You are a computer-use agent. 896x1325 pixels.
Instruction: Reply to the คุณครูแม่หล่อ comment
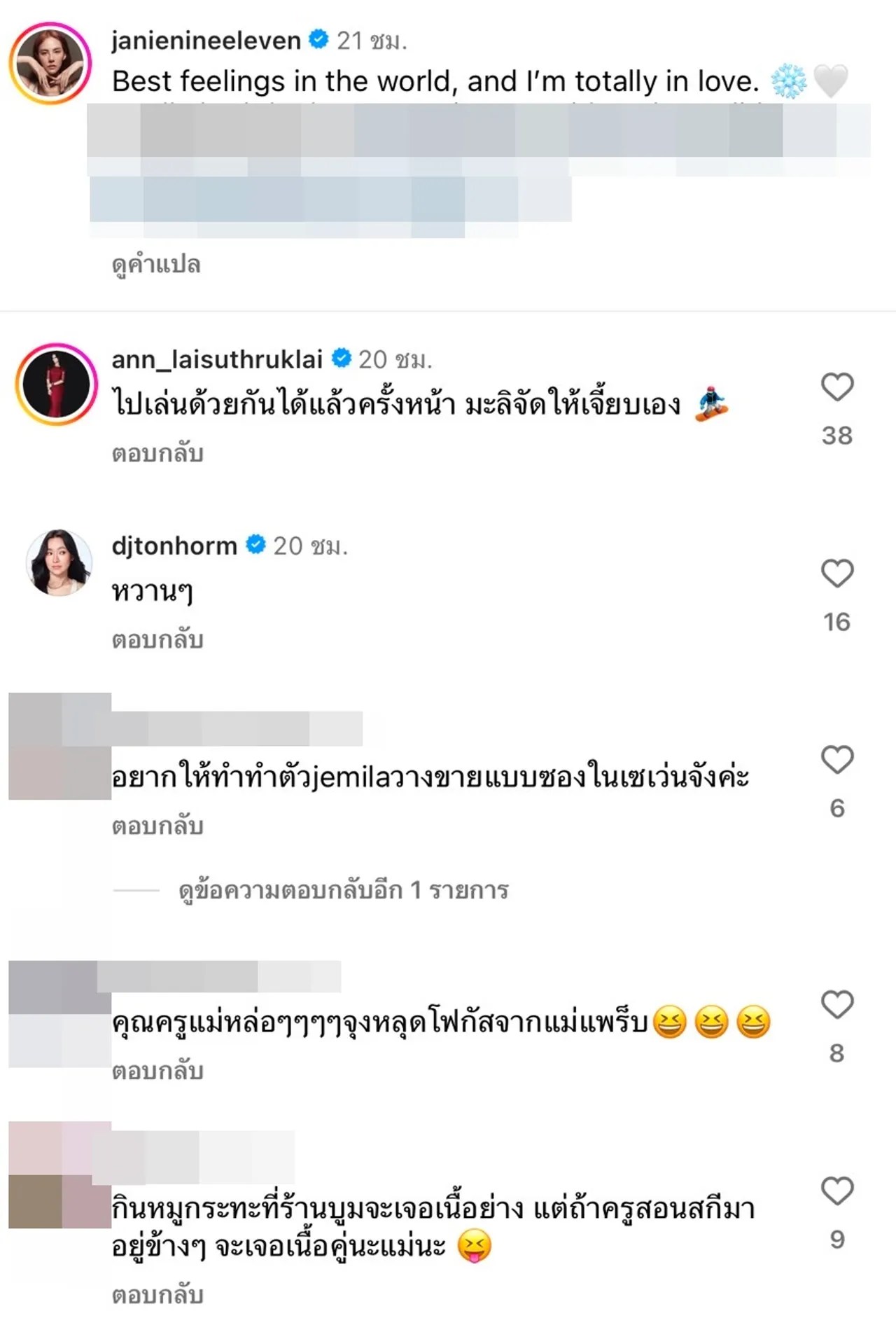[157, 1071]
